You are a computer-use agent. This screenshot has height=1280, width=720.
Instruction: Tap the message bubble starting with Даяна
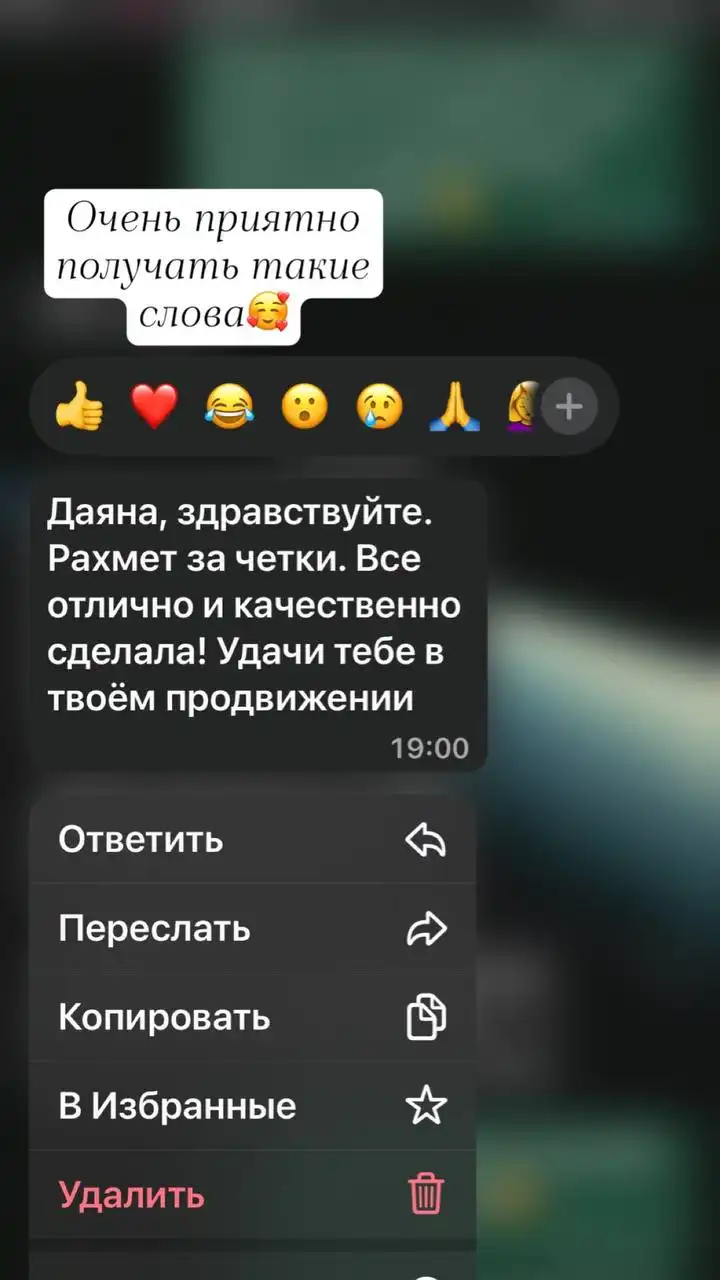click(255, 600)
